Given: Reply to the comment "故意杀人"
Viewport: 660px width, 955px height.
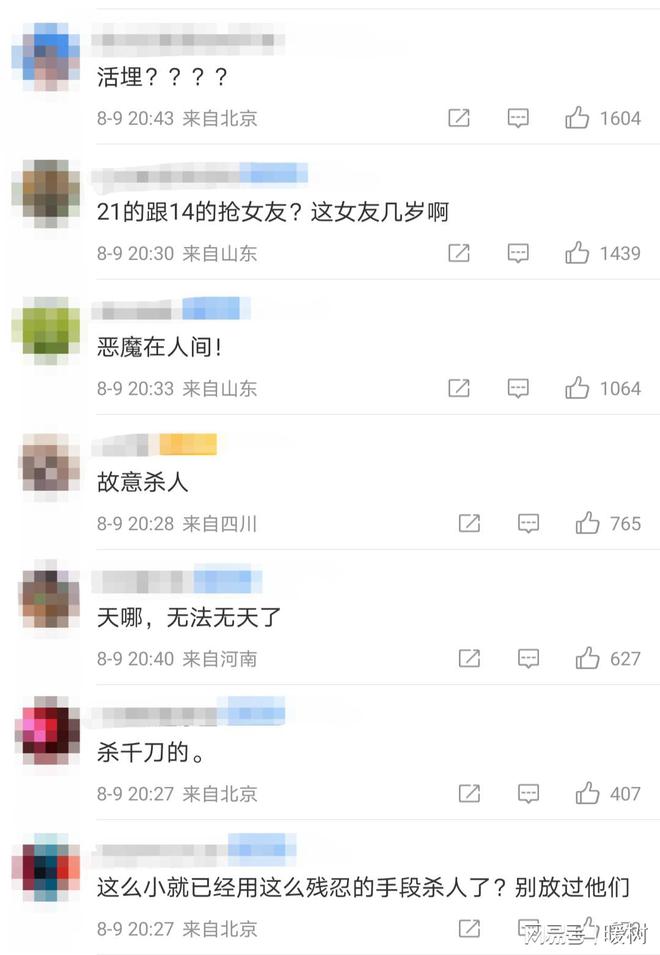Looking at the screenshot, I should [528, 523].
